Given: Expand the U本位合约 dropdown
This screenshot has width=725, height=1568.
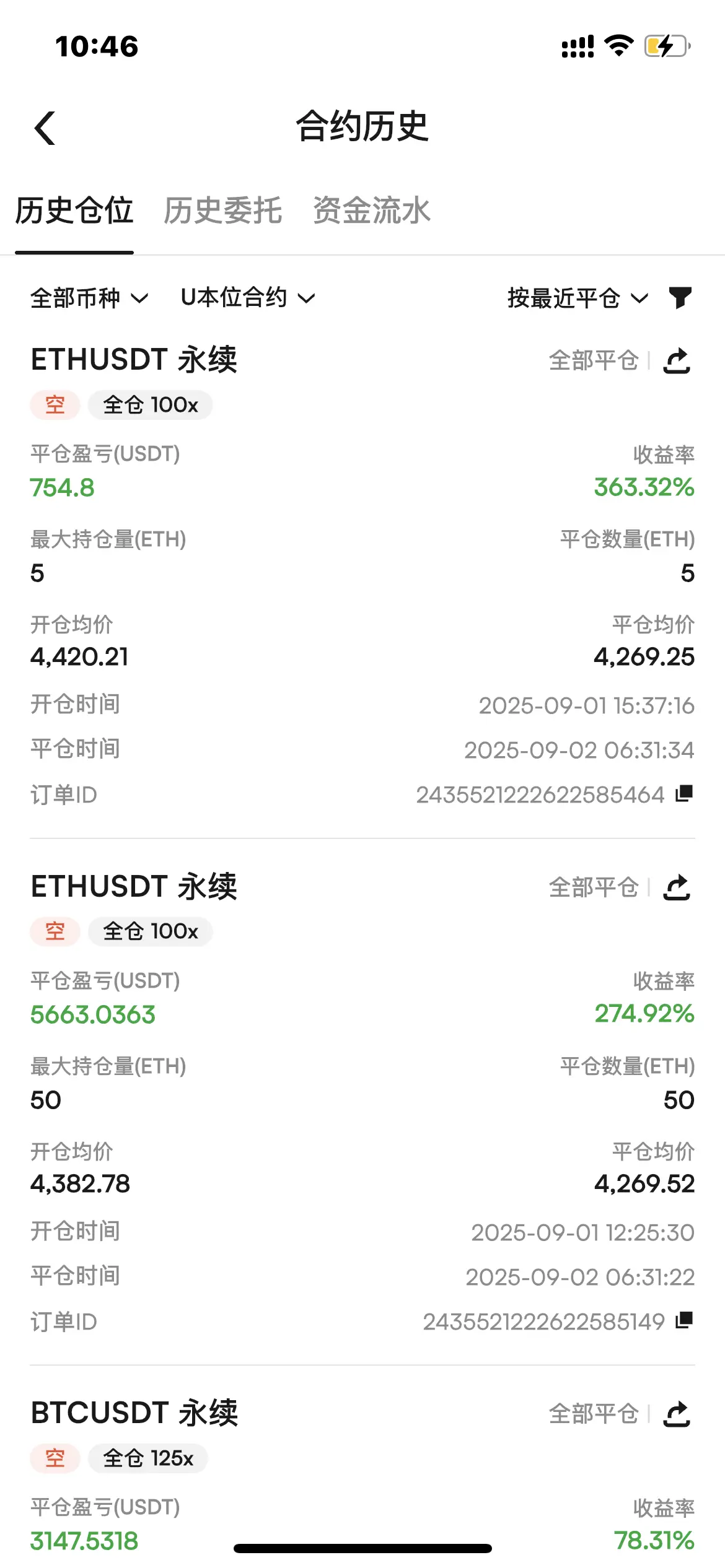Looking at the screenshot, I should [x=247, y=298].
